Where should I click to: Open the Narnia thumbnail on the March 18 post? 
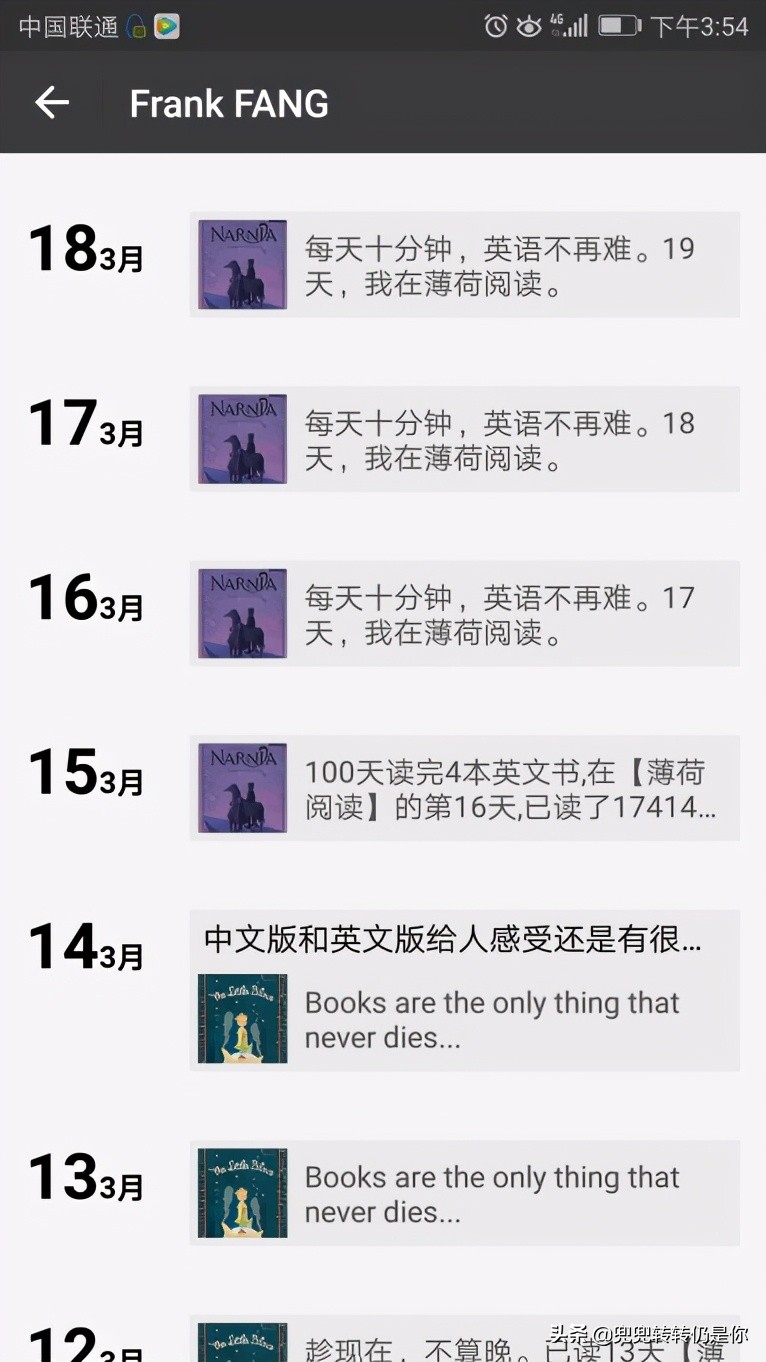(242, 263)
